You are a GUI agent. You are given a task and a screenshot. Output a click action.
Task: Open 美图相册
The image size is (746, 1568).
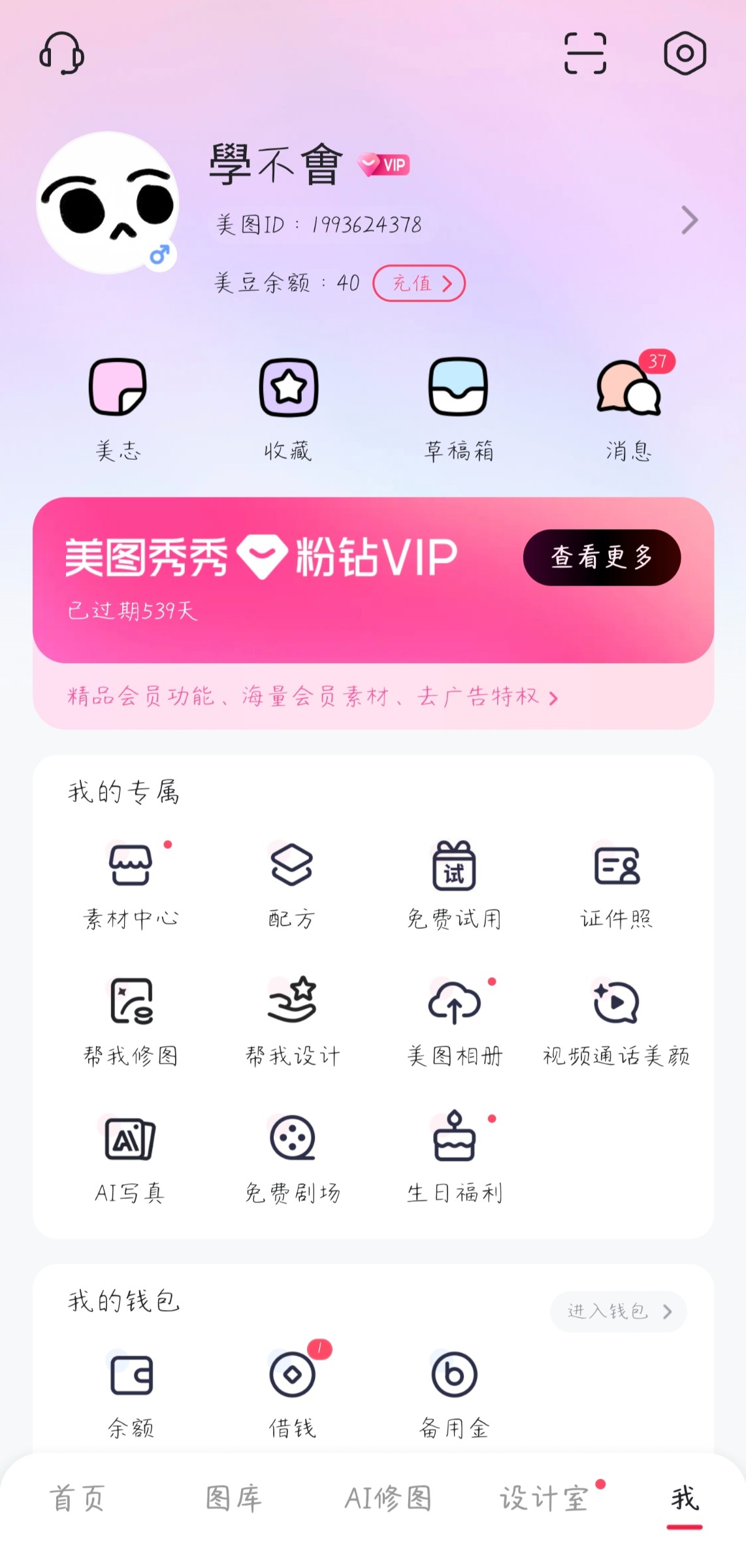(454, 1022)
